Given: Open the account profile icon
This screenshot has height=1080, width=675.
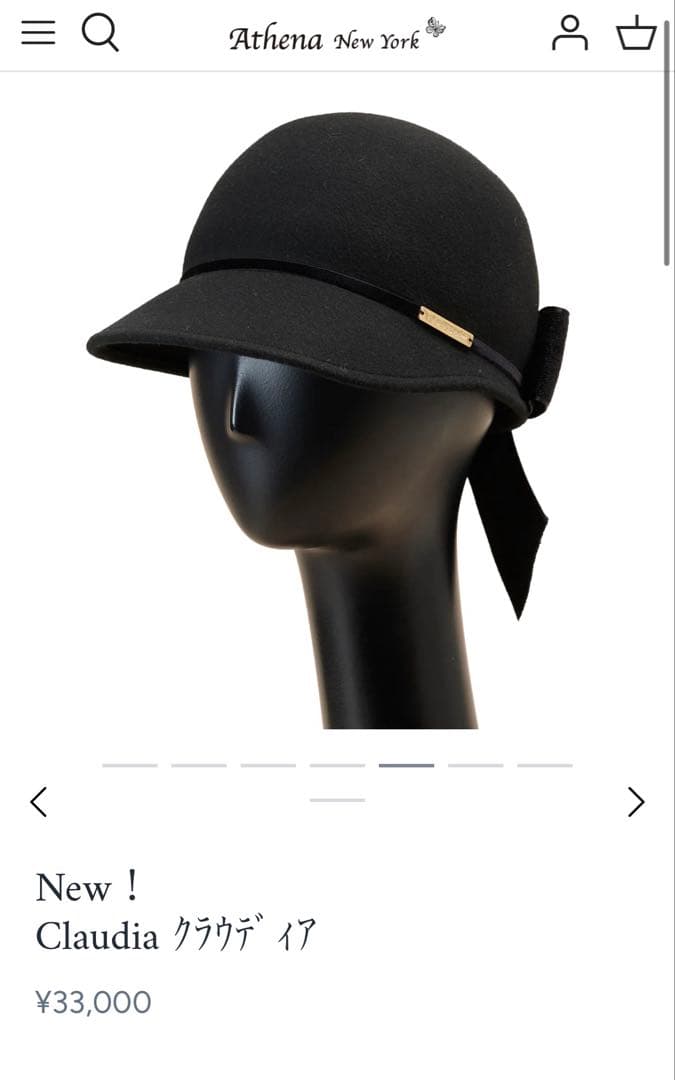Looking at the screenshot, I should pyautogui.click(x=570, y=33).
